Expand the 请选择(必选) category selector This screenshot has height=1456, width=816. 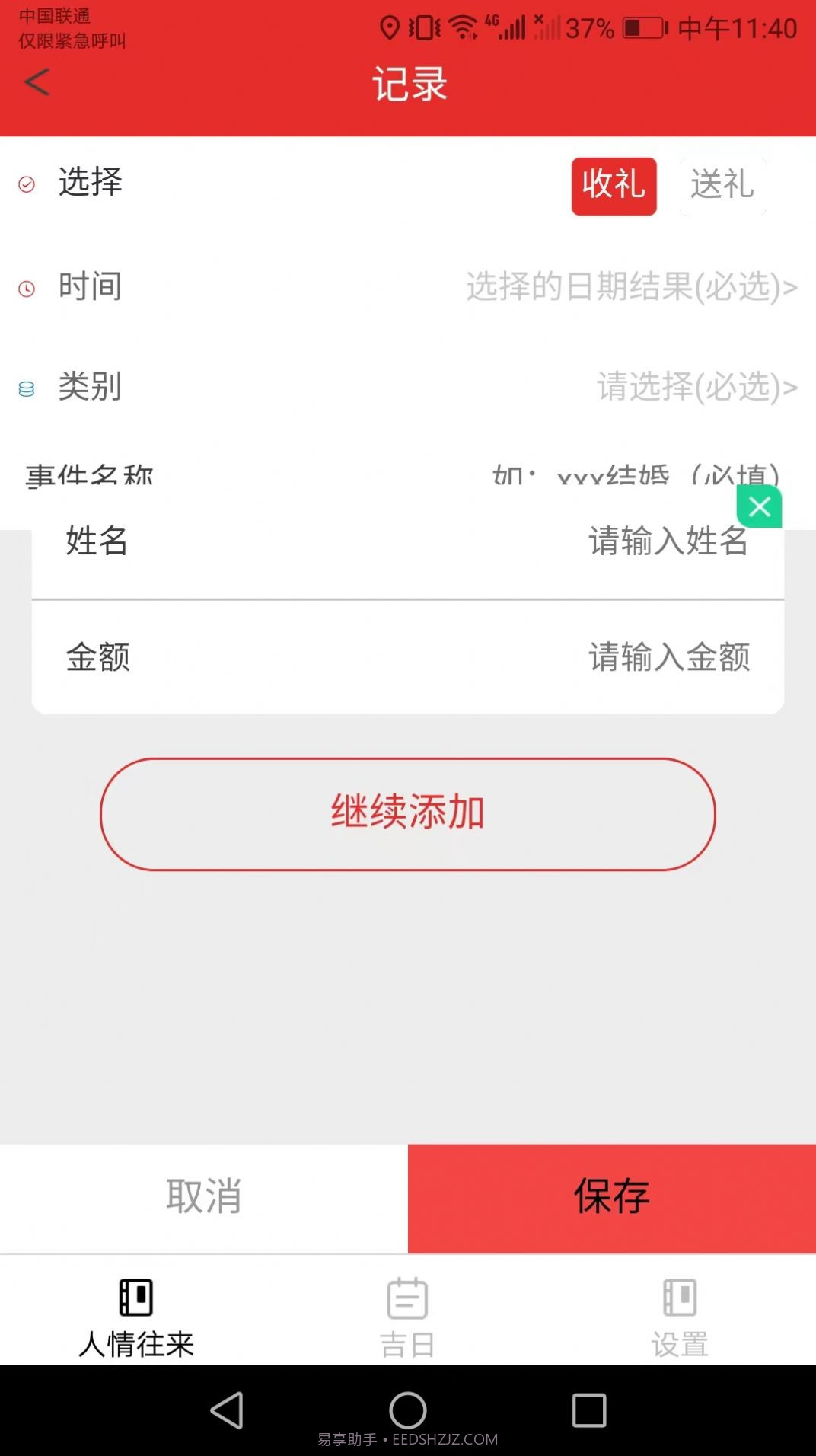(x=693, y=390)
